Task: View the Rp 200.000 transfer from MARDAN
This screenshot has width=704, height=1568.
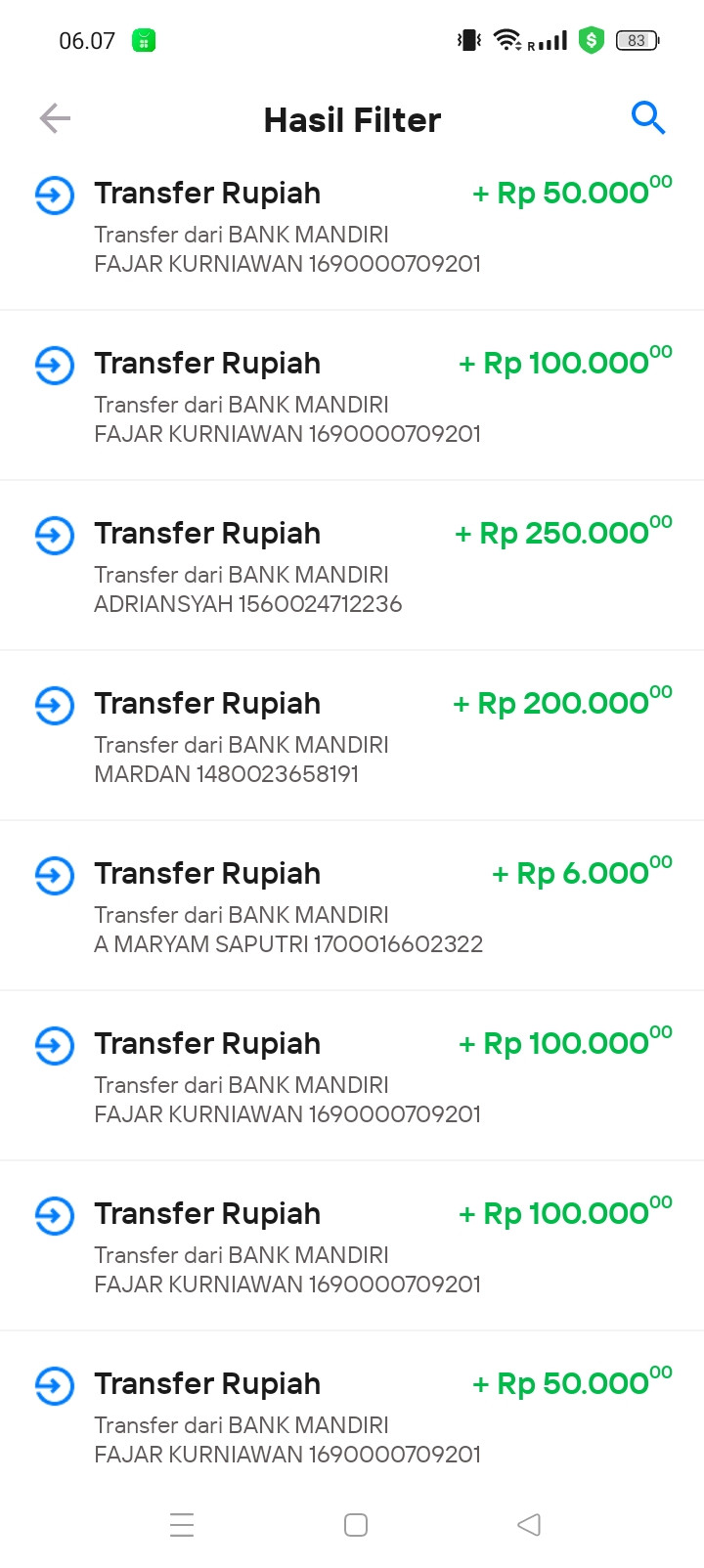Action: pos(352,736)
